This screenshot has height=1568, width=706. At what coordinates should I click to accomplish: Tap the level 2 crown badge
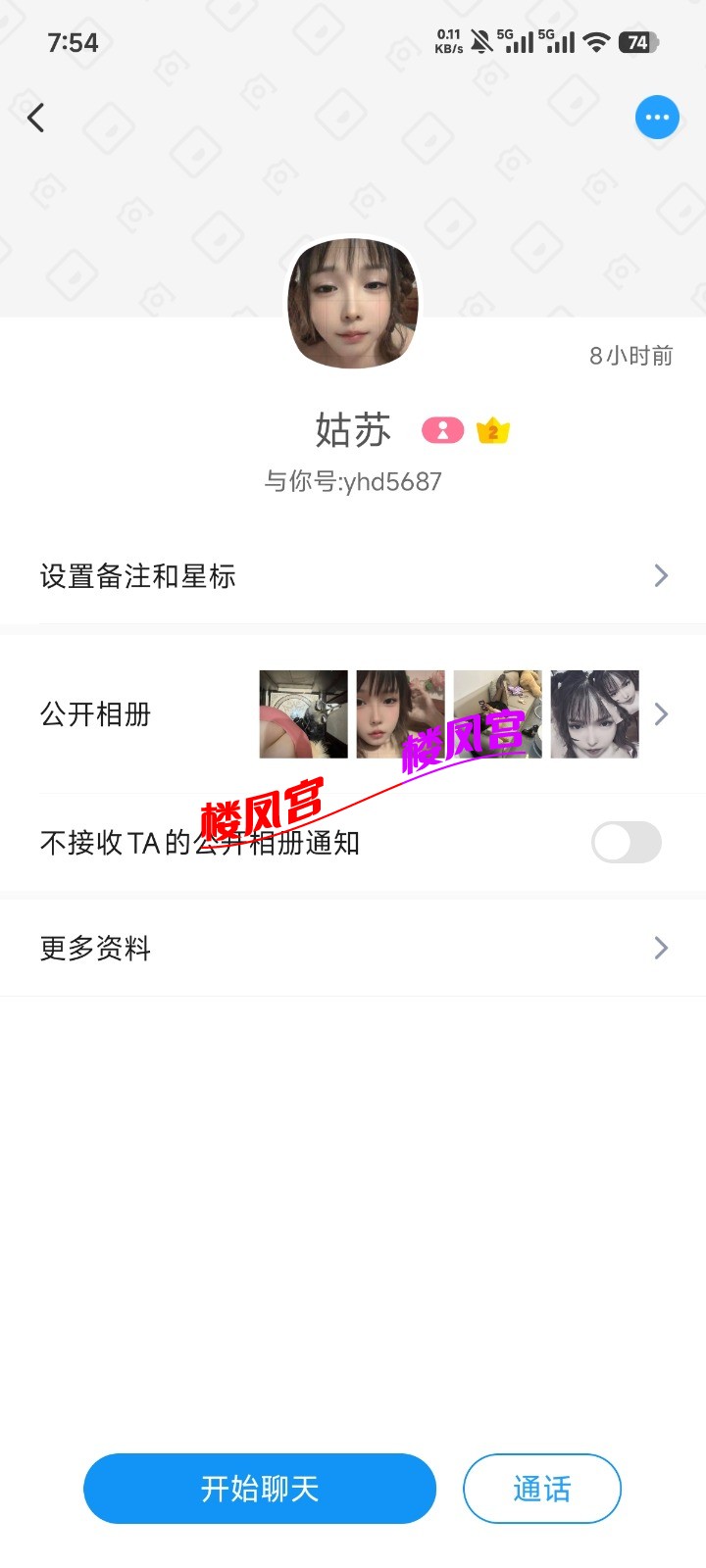pos(491,430)
